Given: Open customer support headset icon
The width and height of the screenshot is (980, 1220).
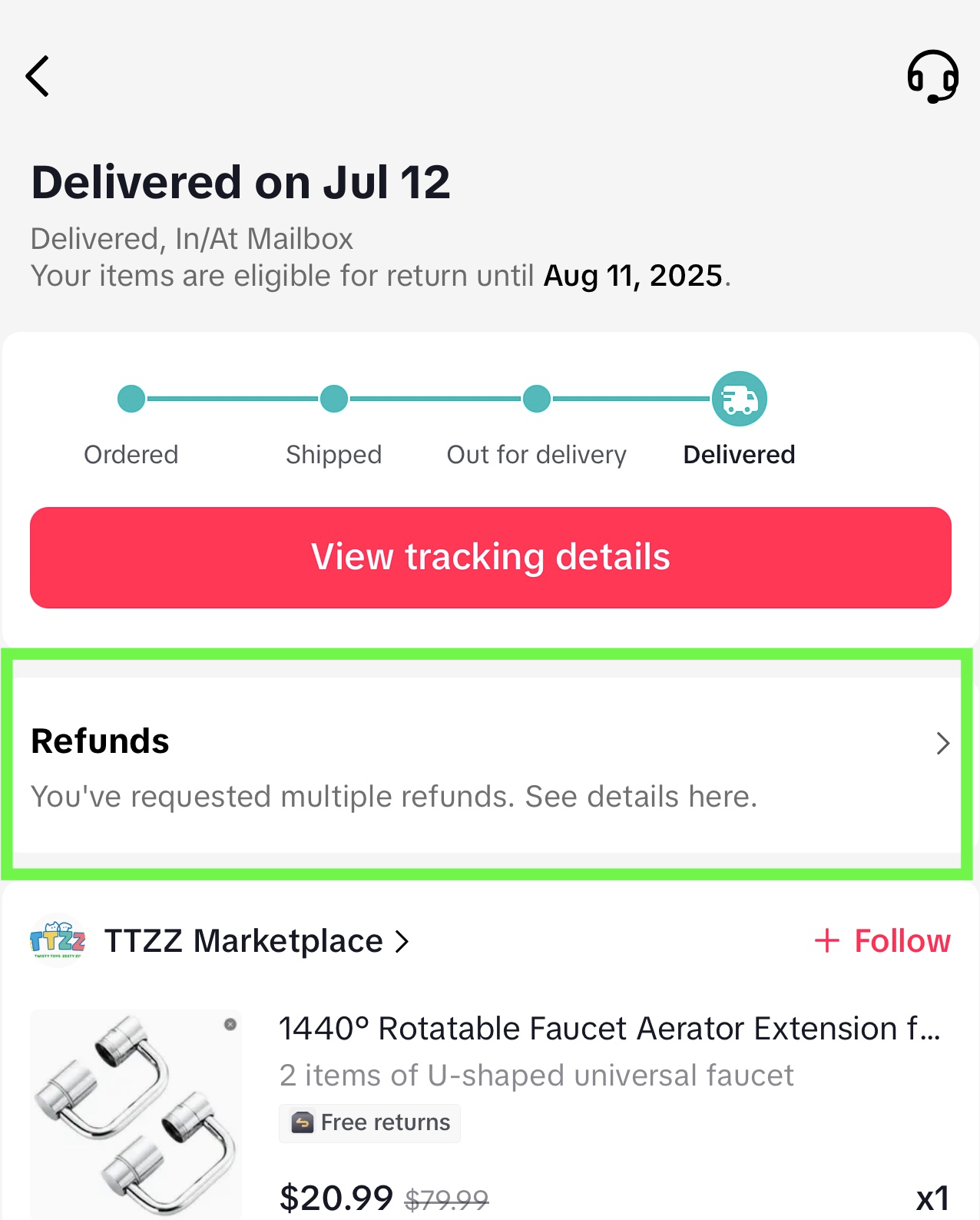Looking at the screenshot, I should (932, 76).
